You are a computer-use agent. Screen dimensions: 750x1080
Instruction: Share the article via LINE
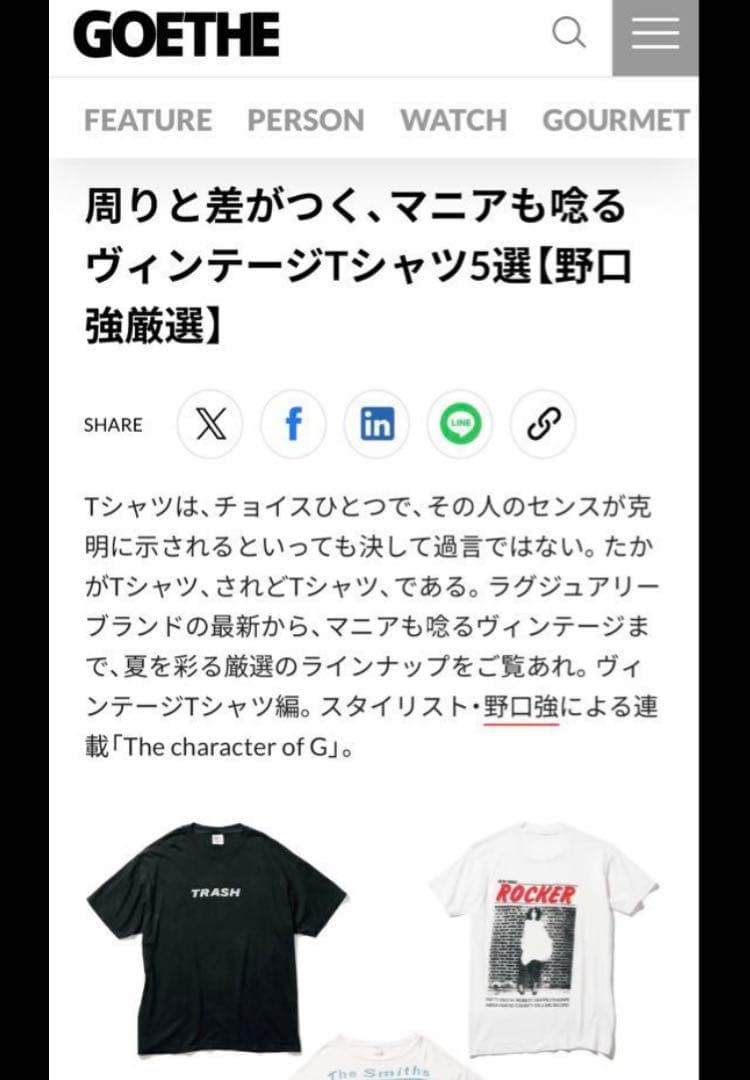click(459, 424)
